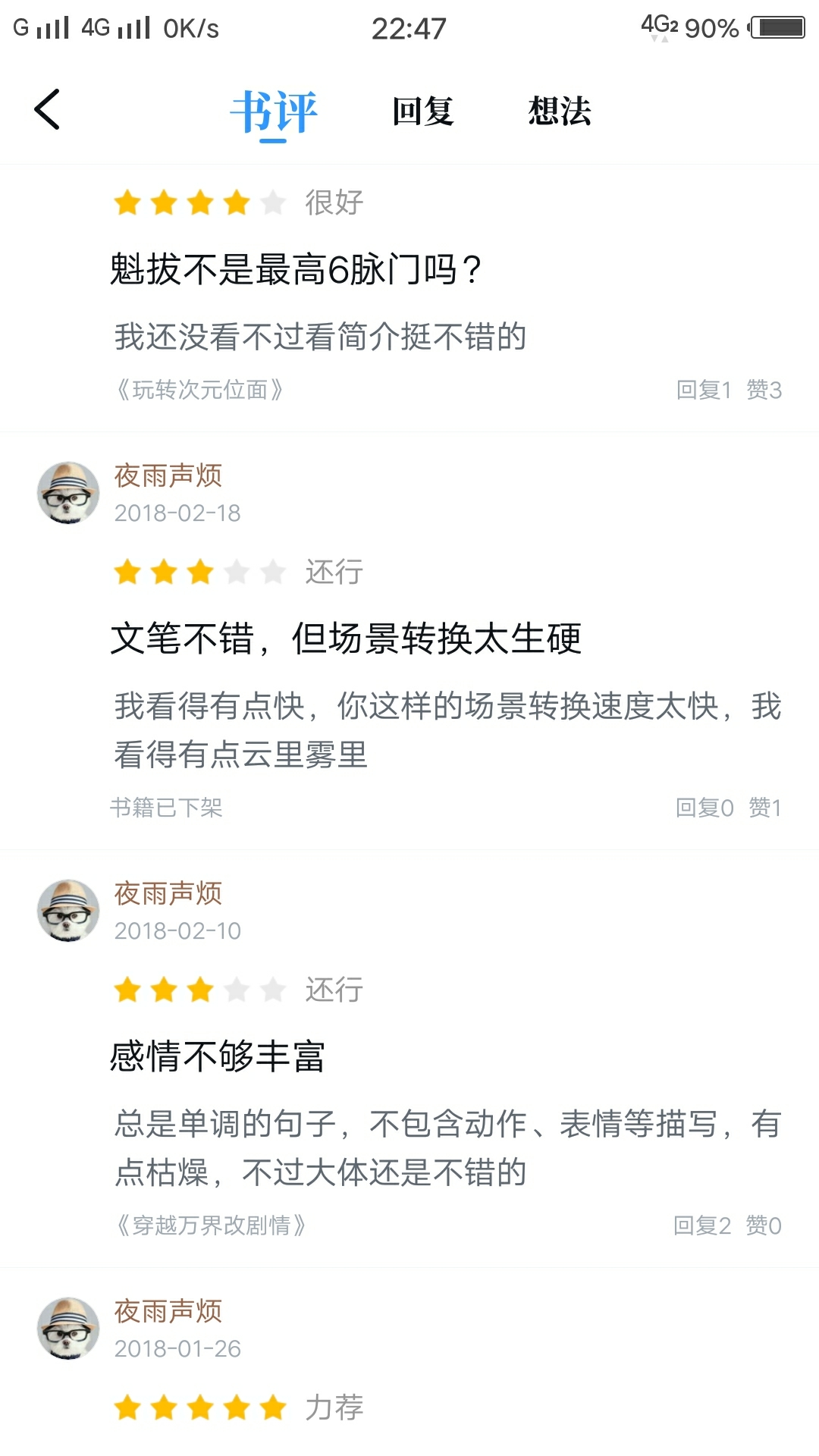Switch to the 想法 tab
Viewport: 819px width, 1456px height.
[560, 111]
